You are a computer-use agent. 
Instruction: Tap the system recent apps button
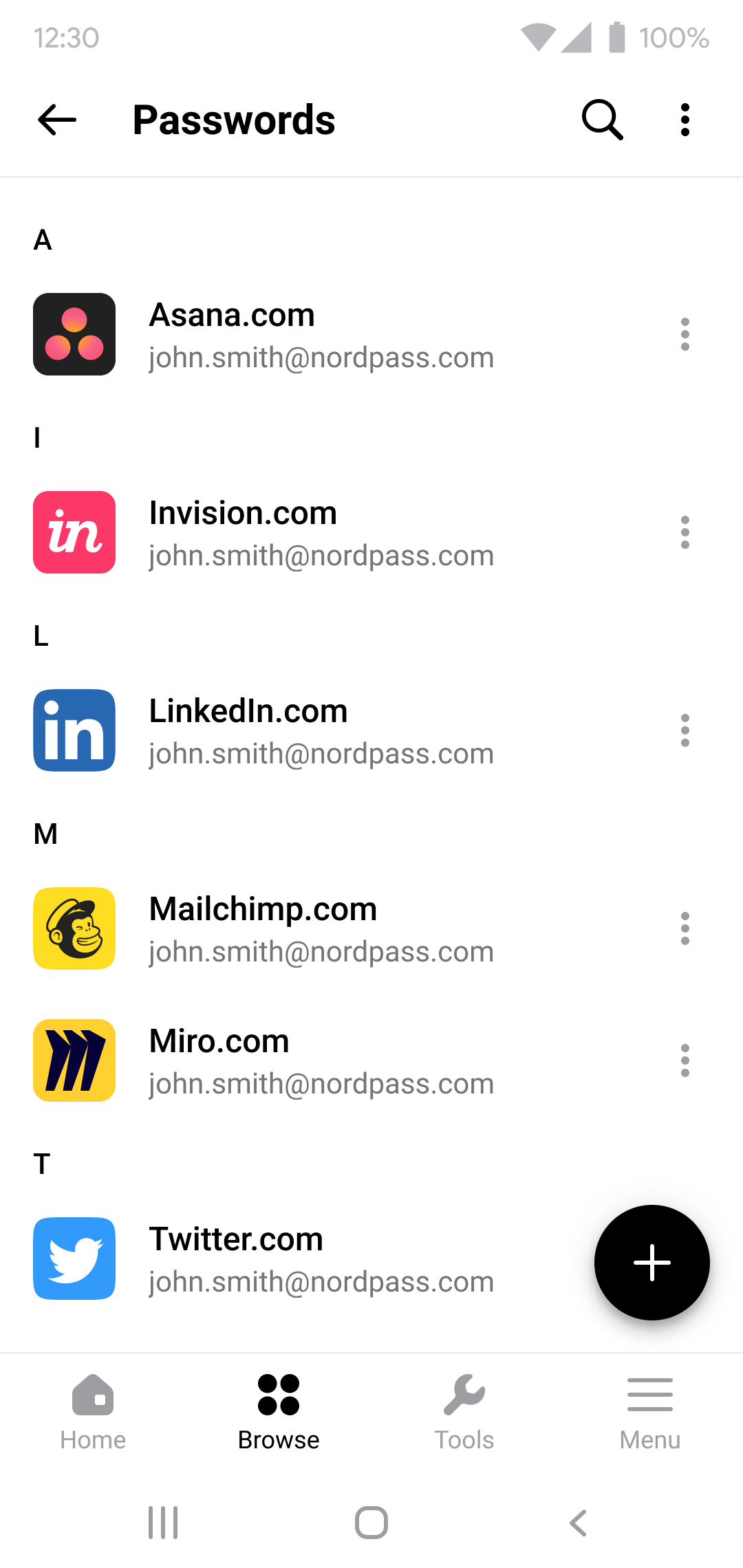click(163, 1523)
